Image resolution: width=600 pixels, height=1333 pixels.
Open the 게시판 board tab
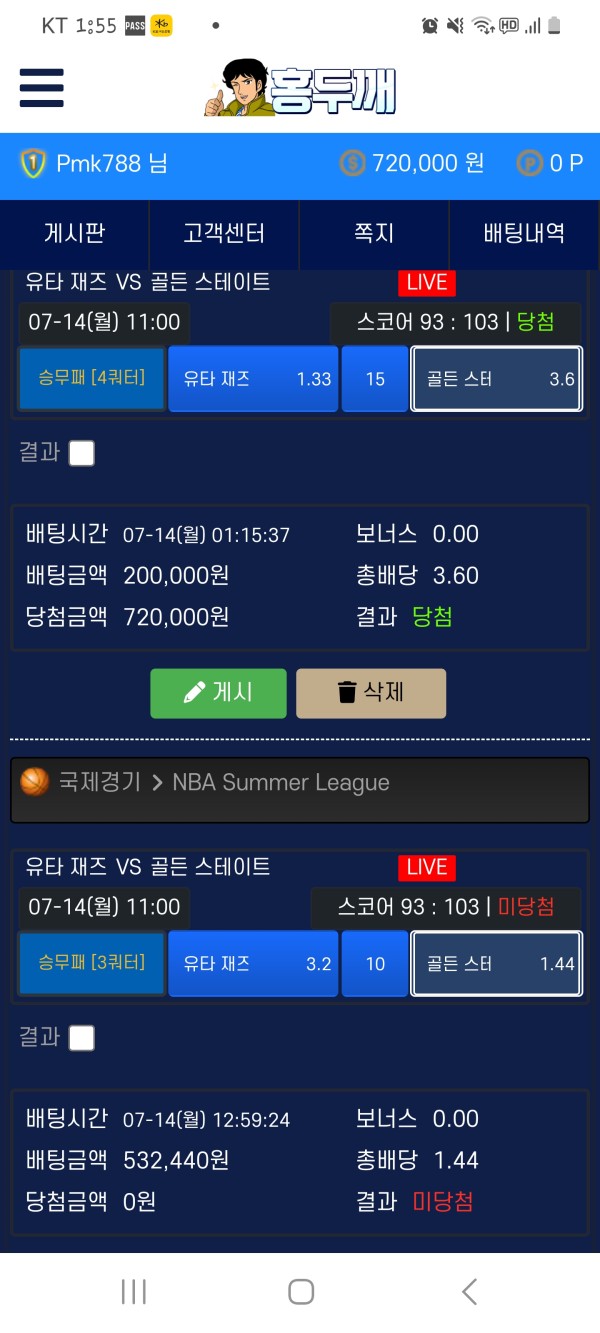point(75,234)
